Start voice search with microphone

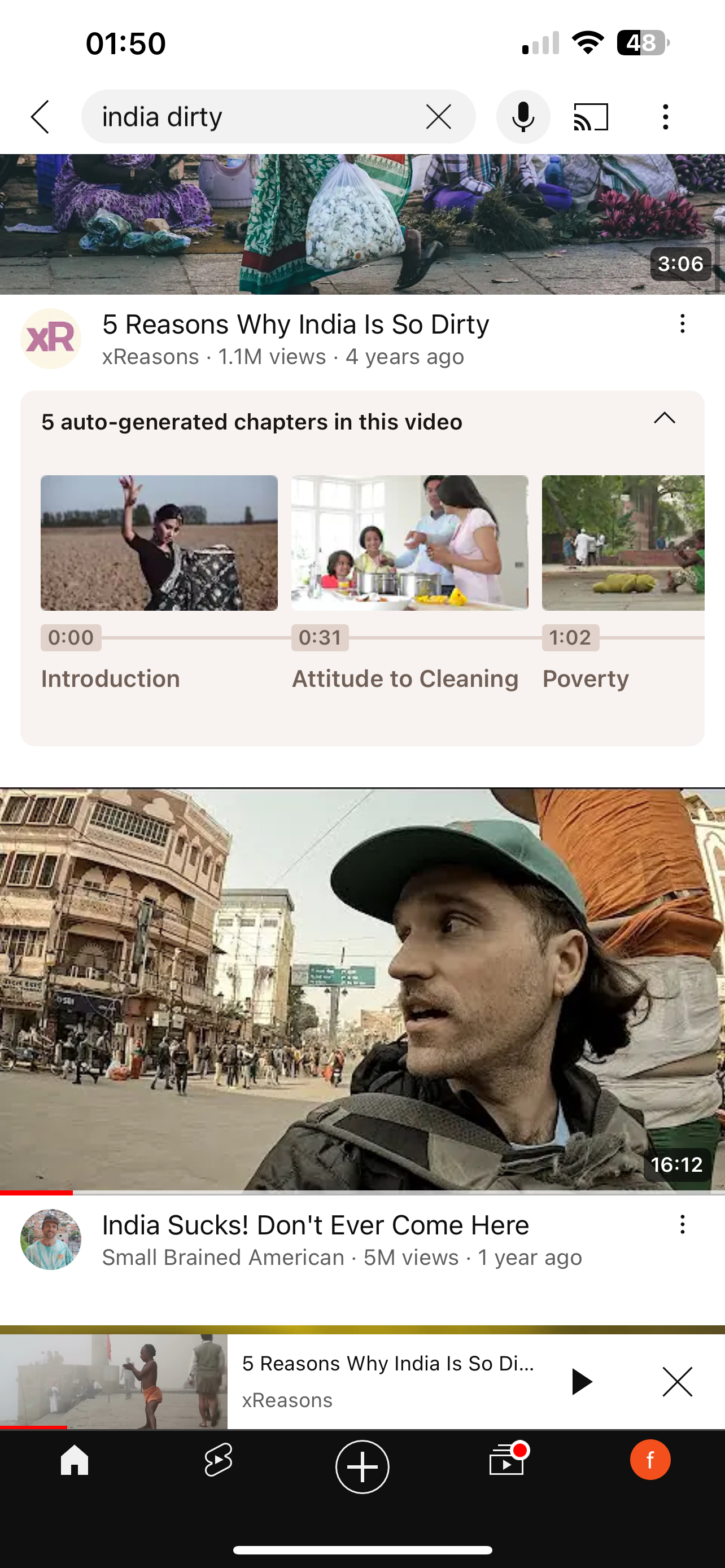(523, 117)
